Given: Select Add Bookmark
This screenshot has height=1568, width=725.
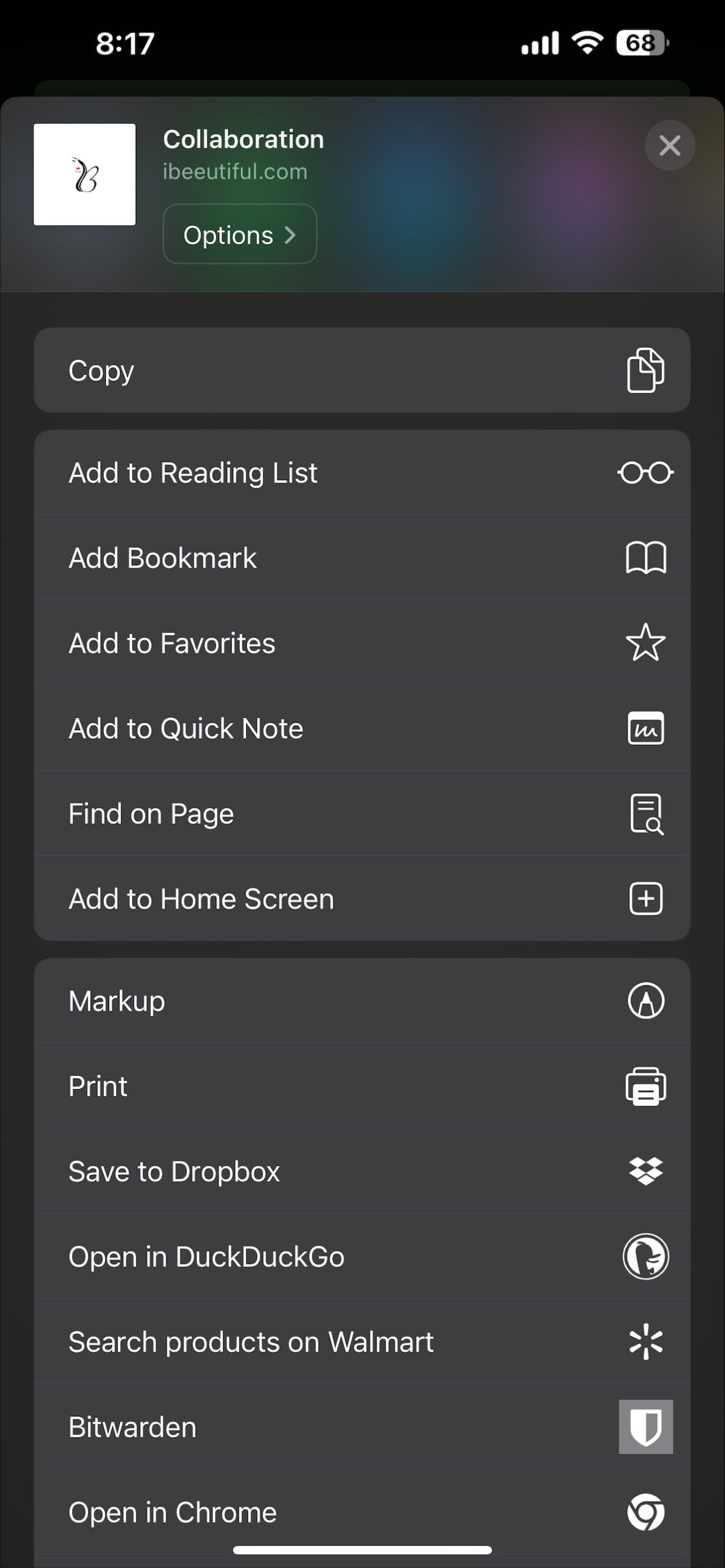Looking at the screenshot, I should click(361, 558).
